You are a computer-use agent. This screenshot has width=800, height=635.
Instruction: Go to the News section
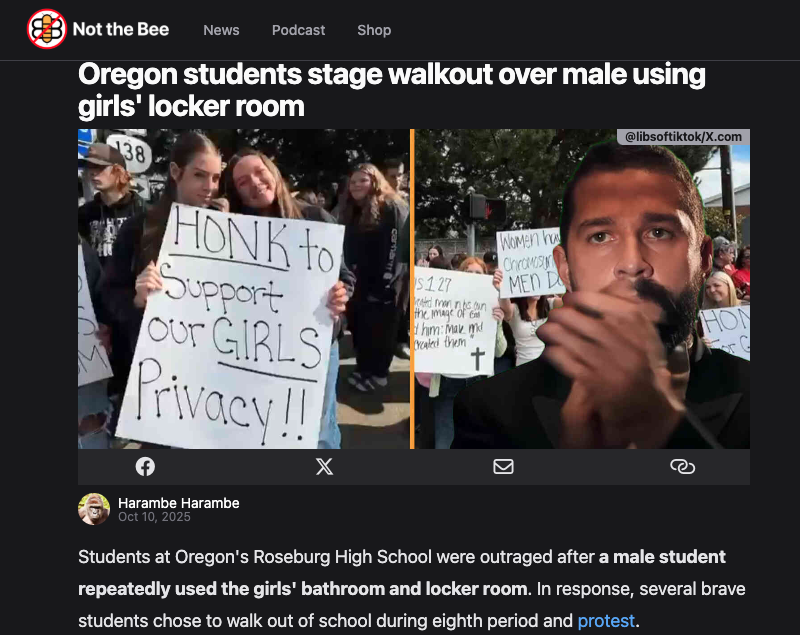221,30
